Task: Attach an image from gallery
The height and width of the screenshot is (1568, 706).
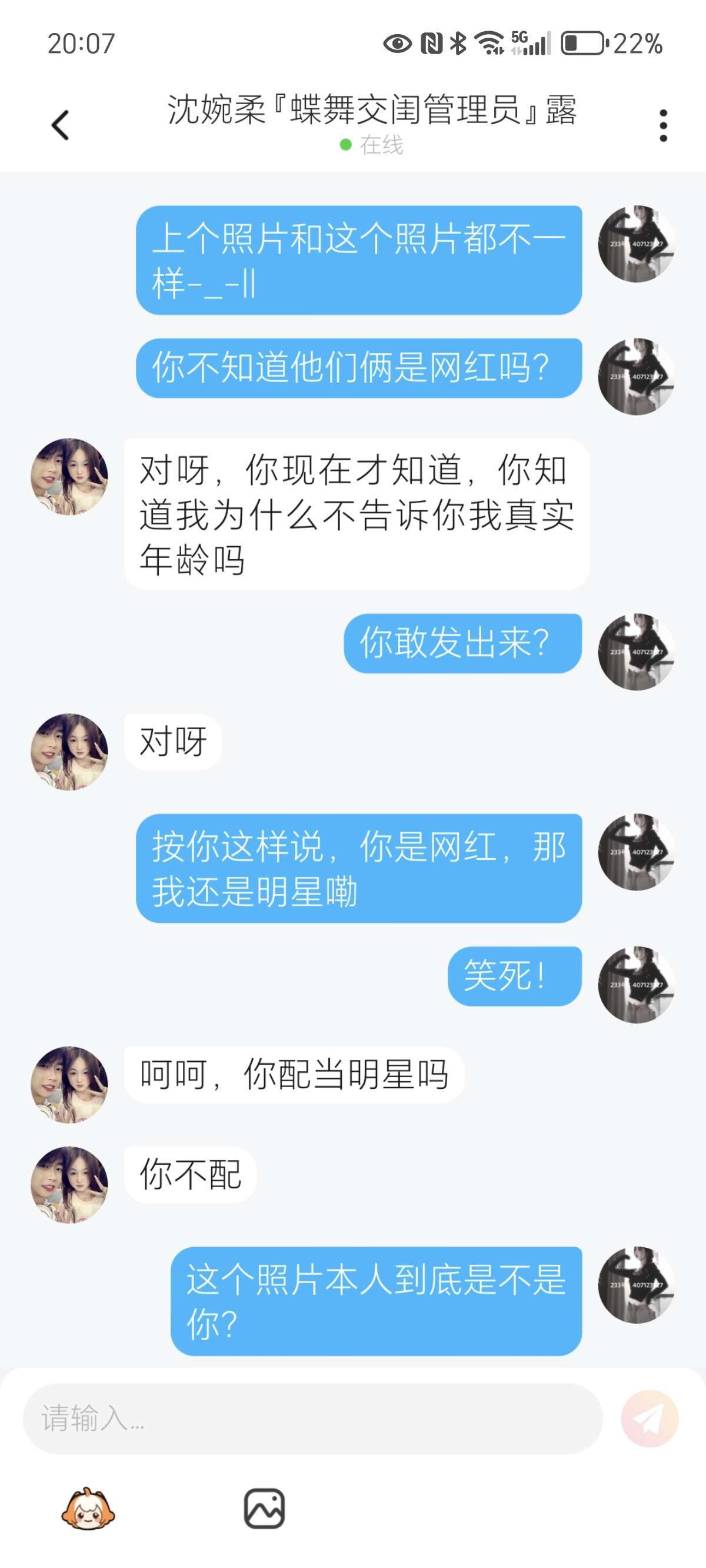Action: point(264,1509)
